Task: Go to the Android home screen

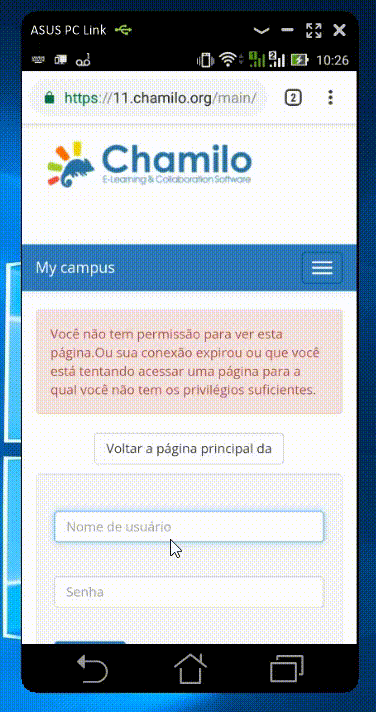Action: (190, 668)
